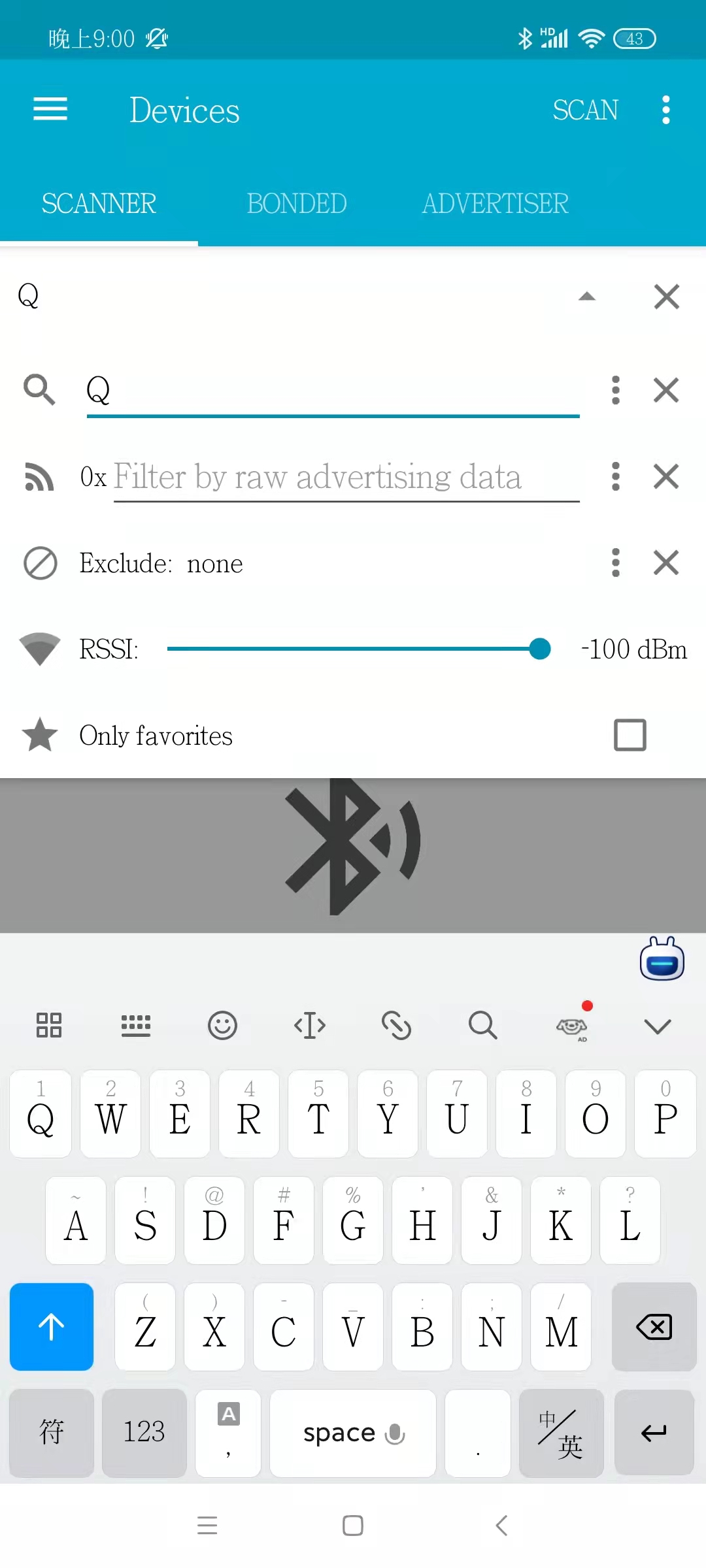Hide the keyboard with the down chevron
Image resolution: width=706 pixels, height=1568 pixels.
pos(657,1026)
